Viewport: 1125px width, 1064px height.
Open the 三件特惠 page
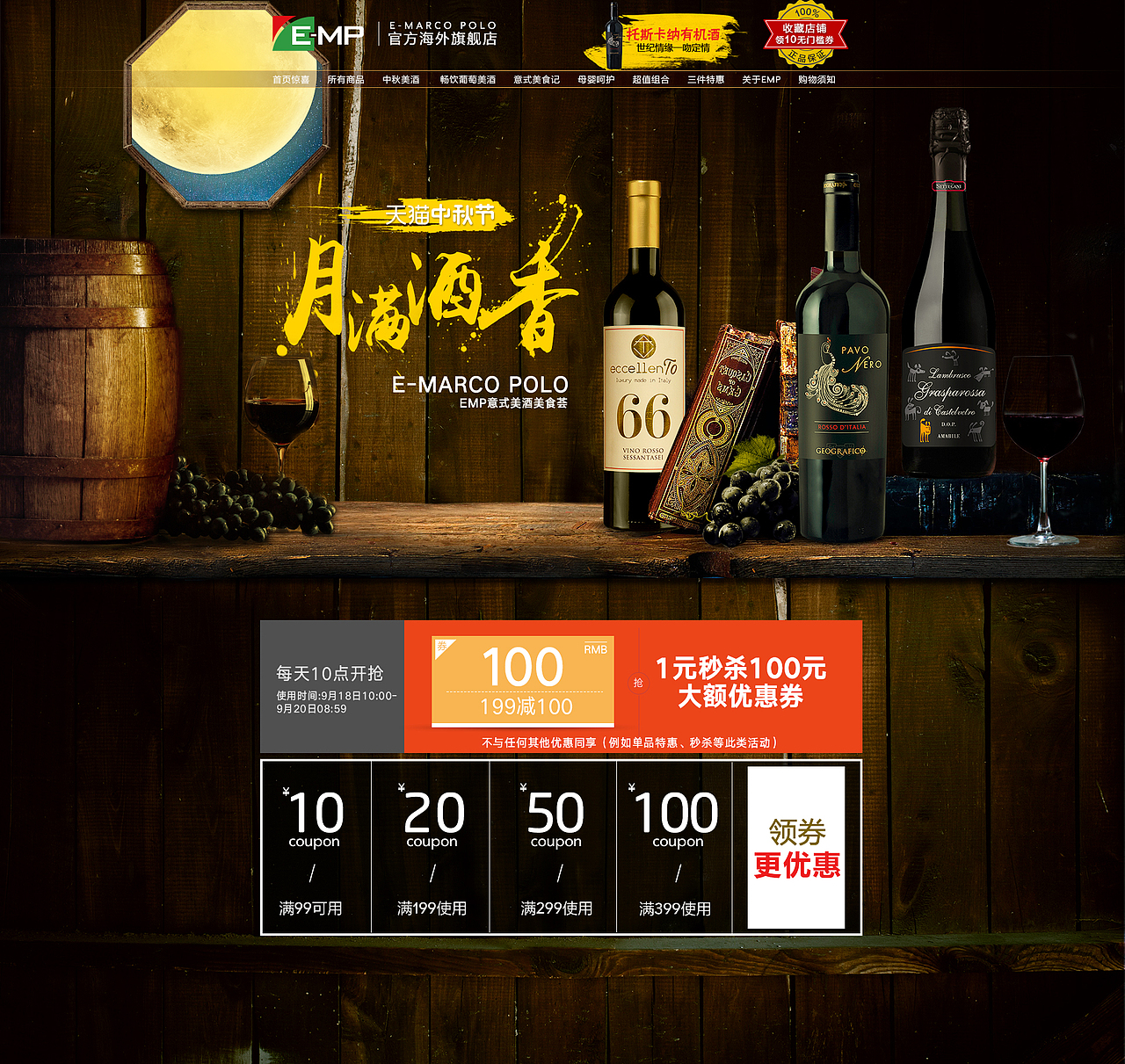click(x=706, y=80)
